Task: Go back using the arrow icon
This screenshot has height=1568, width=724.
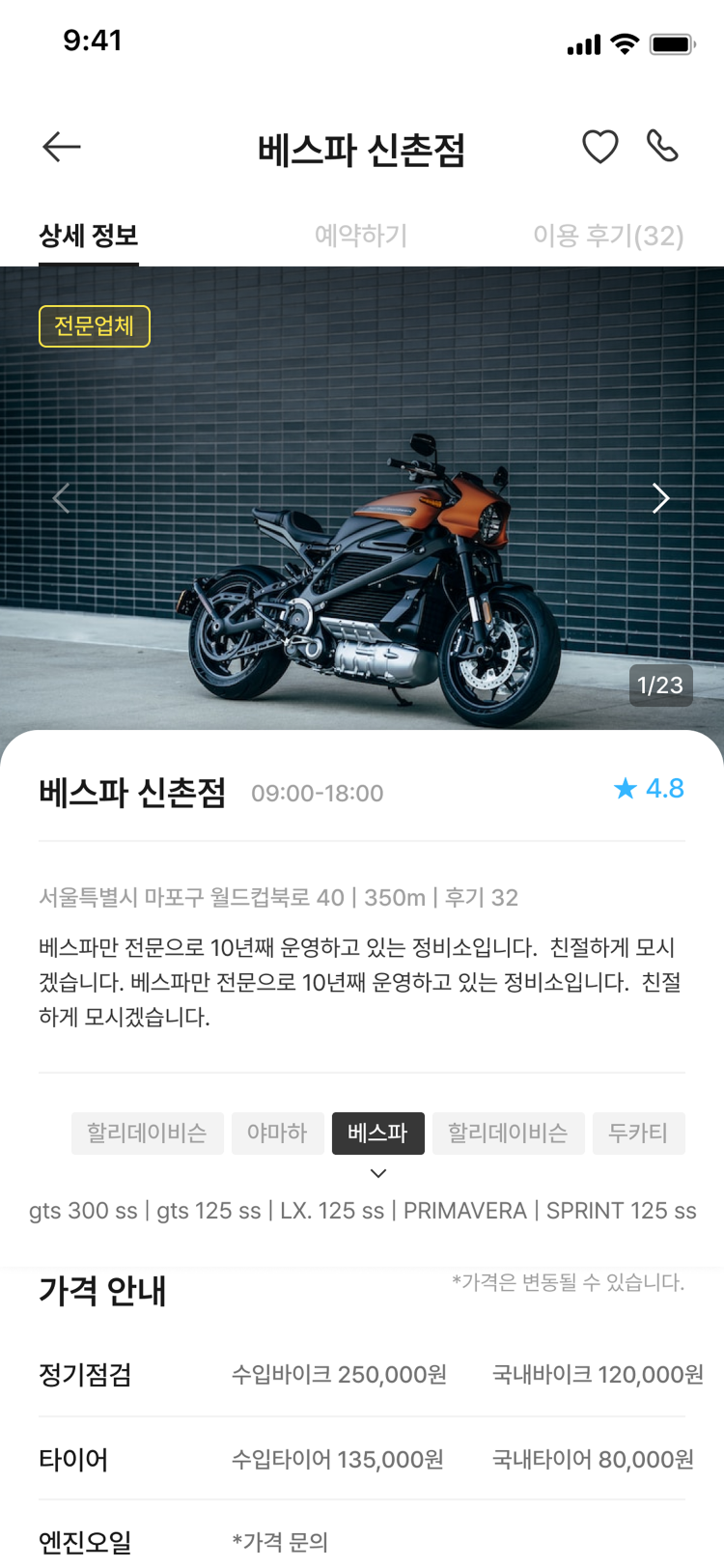Action: coord(62,147)
